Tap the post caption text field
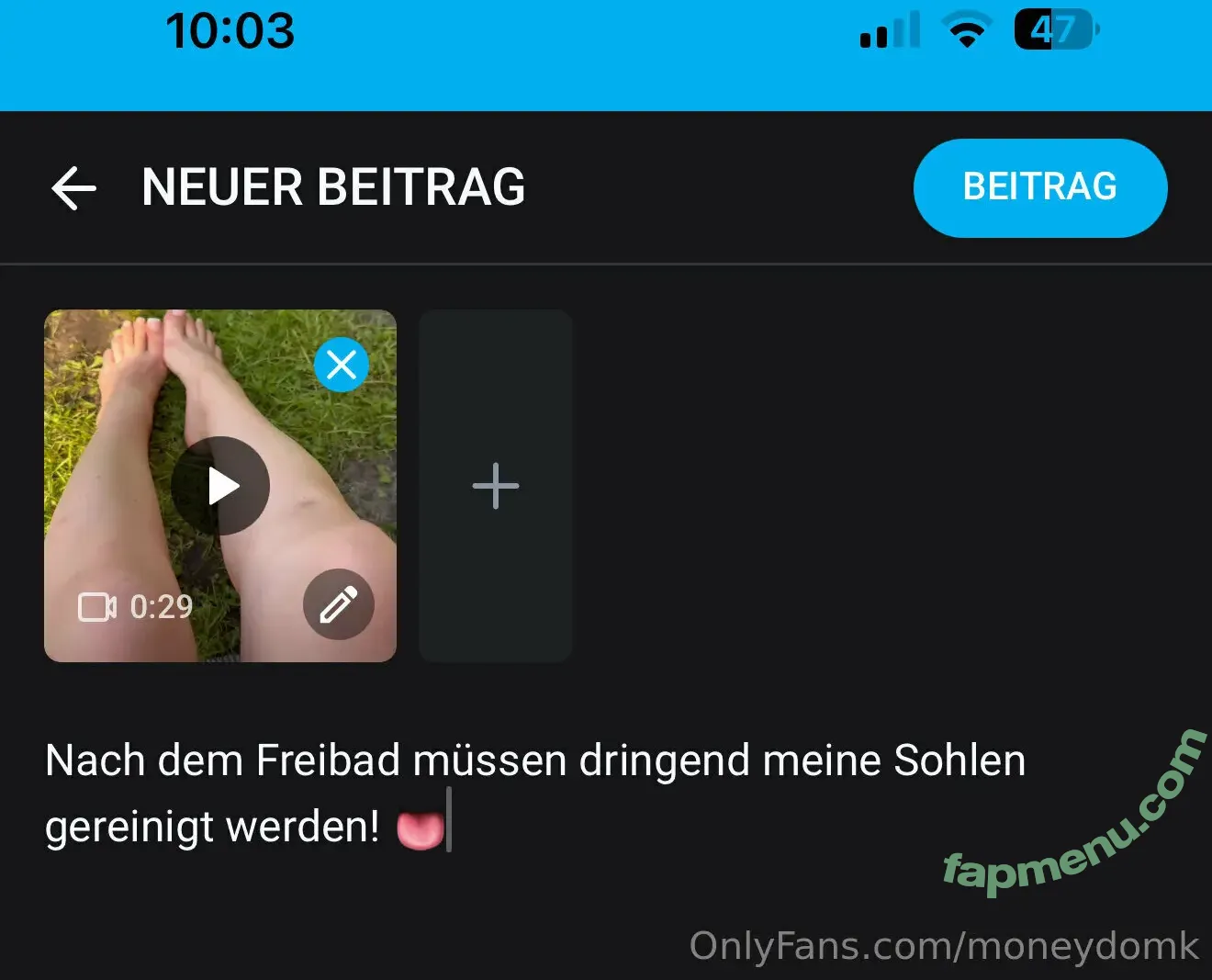The image size is (1212, 980). pos(534,794)
